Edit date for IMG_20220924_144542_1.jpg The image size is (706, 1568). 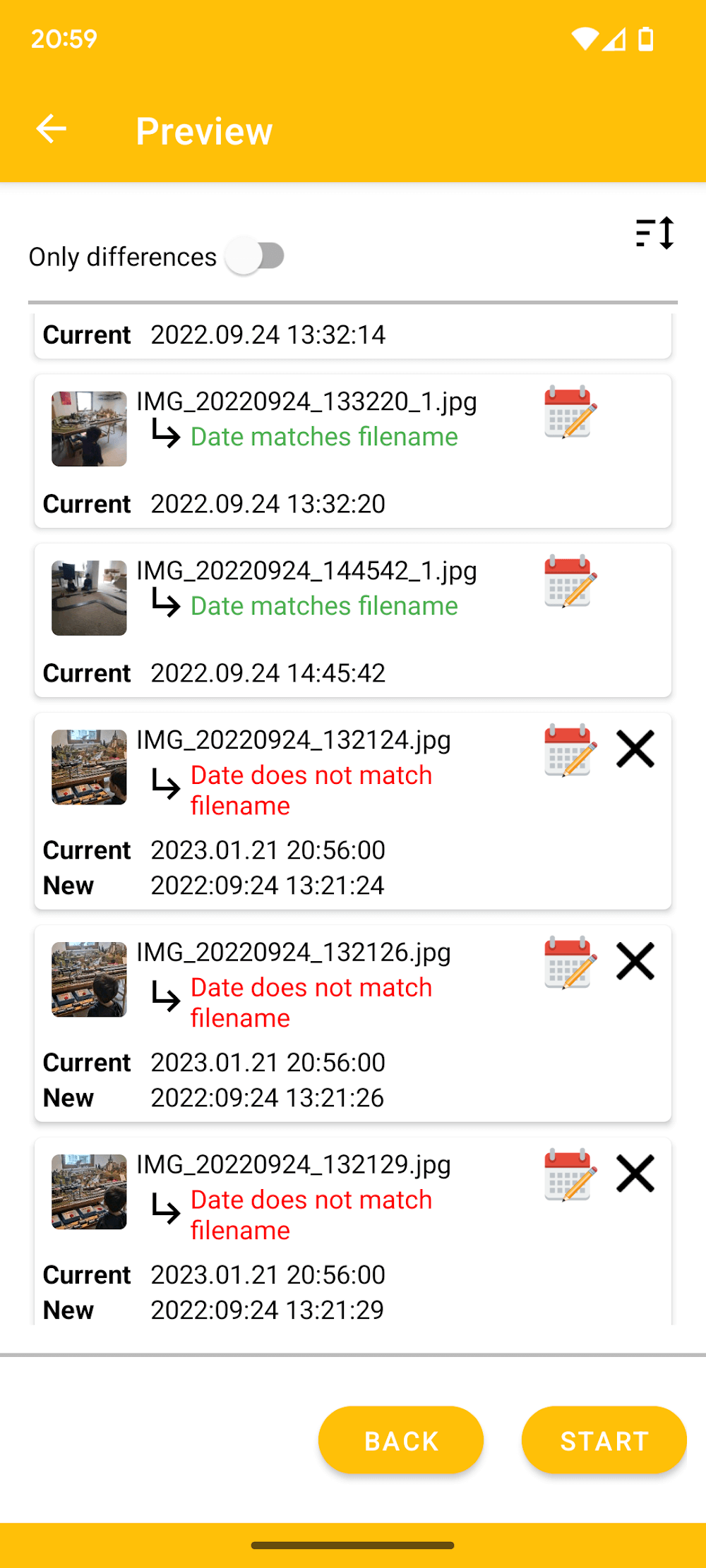(x=570, y=581)
